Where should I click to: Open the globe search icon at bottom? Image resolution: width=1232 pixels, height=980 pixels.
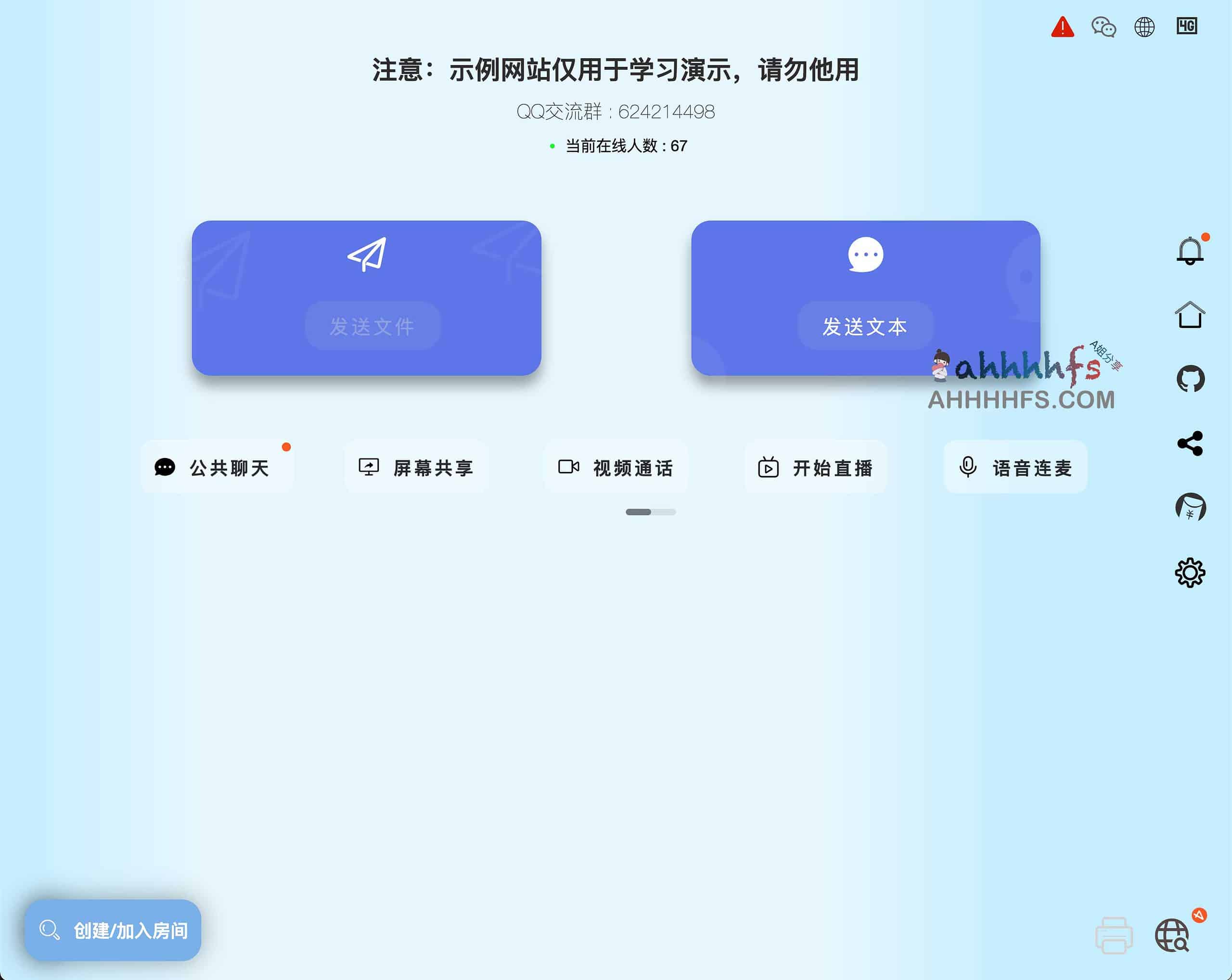(1172, 935)
